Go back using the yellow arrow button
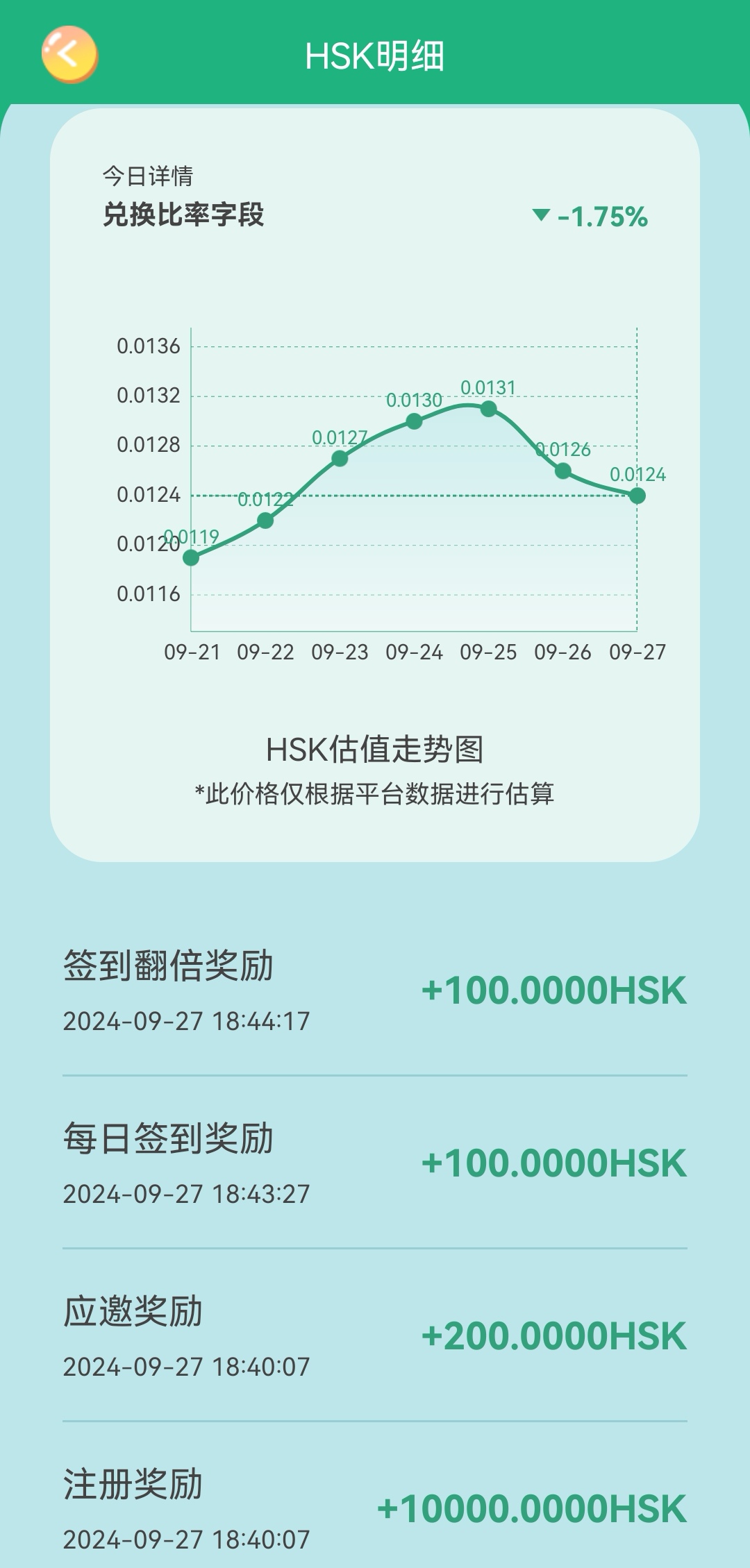This screenshot has width=750, height=1568. [69, 54]
